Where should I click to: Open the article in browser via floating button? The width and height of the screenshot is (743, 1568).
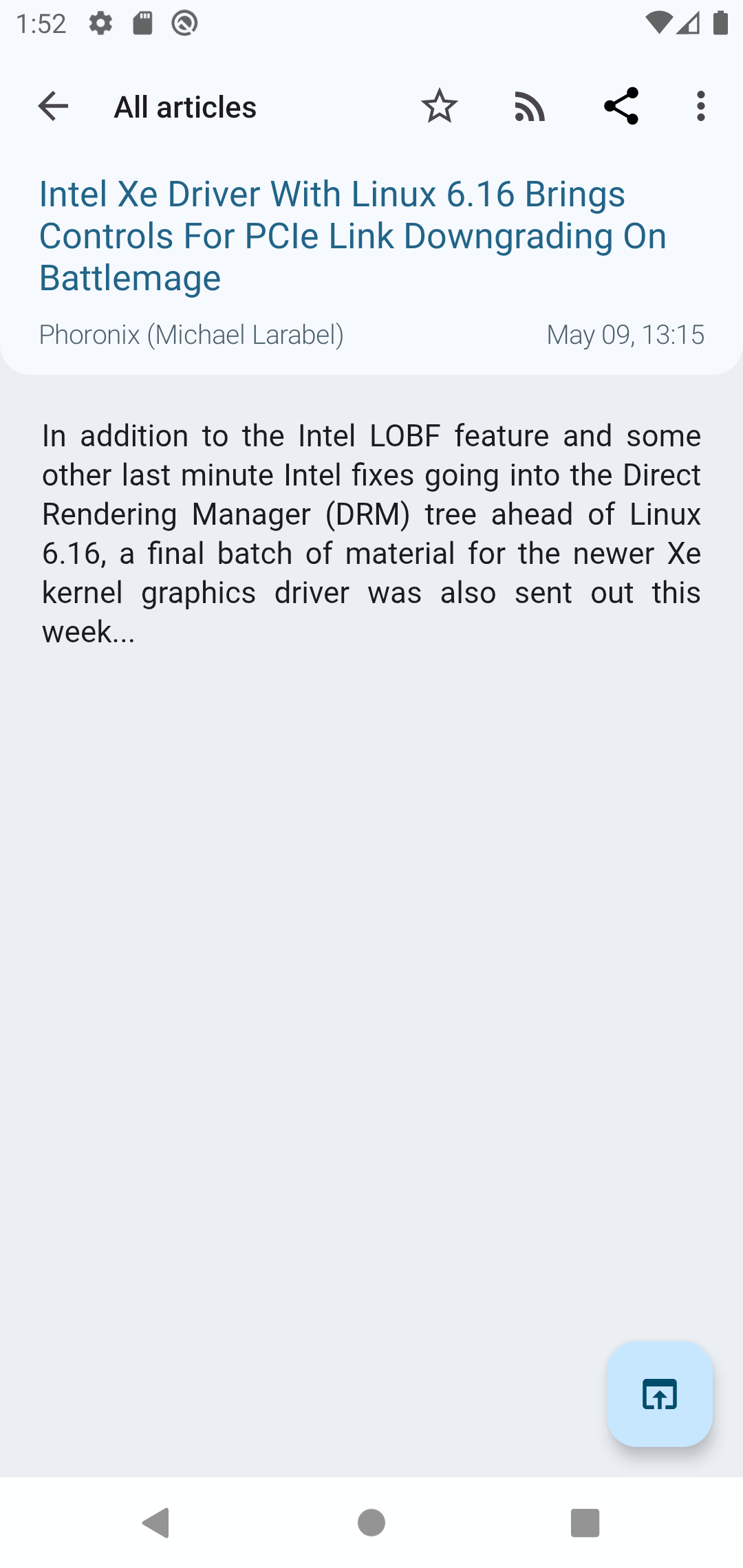(x=659, y=1394)
